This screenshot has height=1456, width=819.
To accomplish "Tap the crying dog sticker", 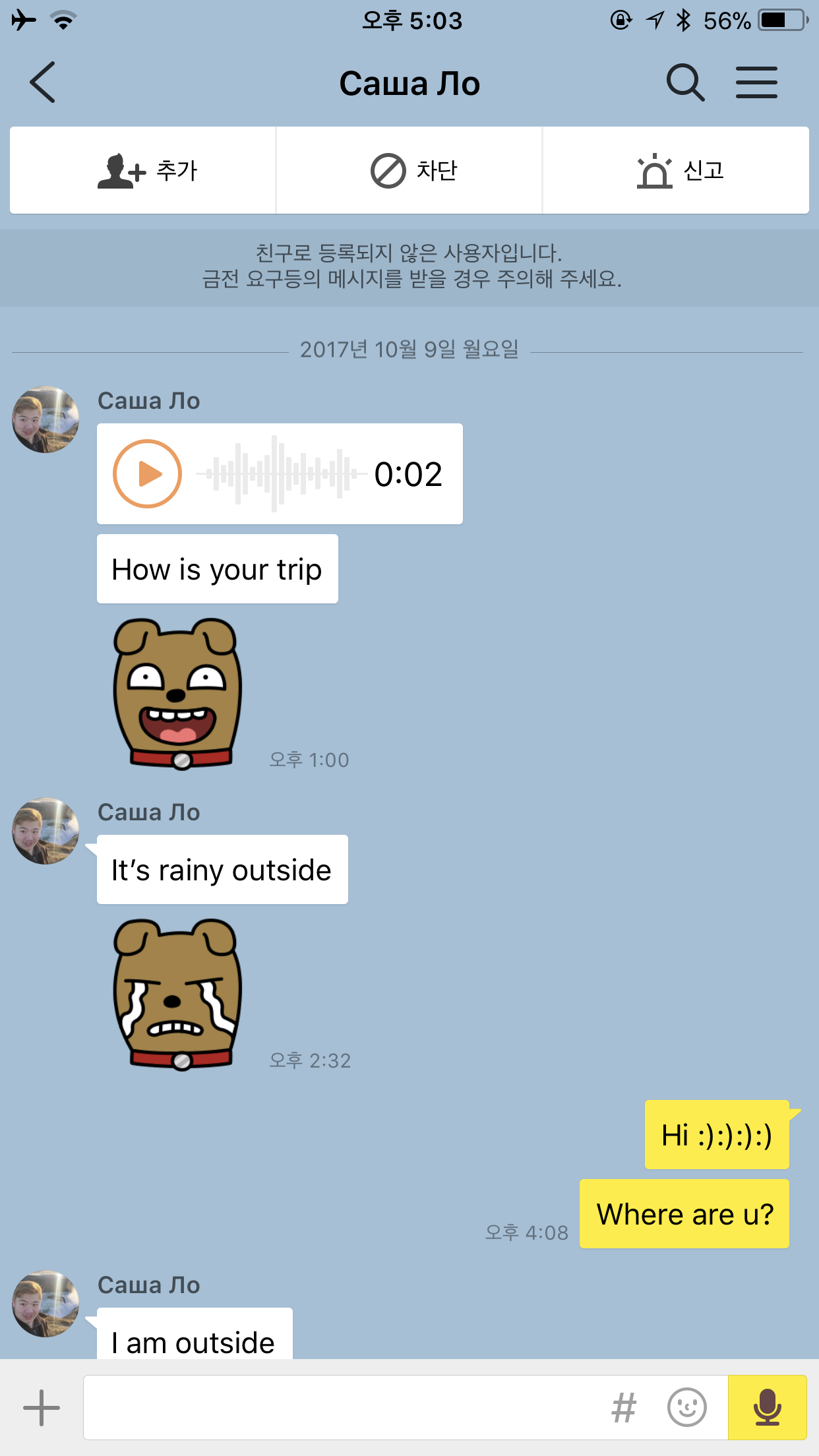I will (x=178, y=994).
